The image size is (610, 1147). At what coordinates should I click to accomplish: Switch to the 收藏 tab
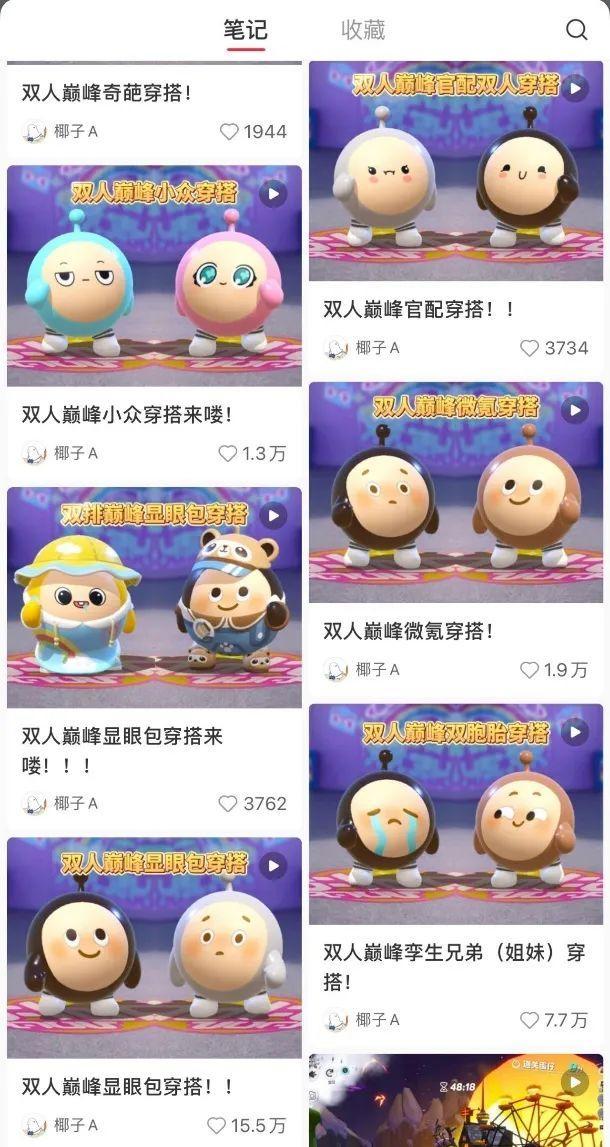point(363,30)
